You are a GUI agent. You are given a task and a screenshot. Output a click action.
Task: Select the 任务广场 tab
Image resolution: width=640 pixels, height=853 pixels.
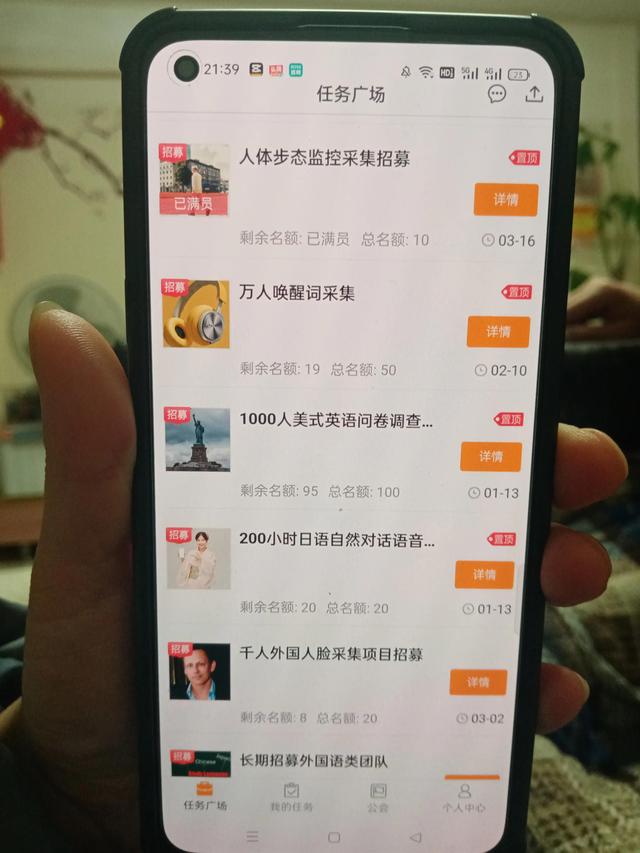(x=205, y=797)
